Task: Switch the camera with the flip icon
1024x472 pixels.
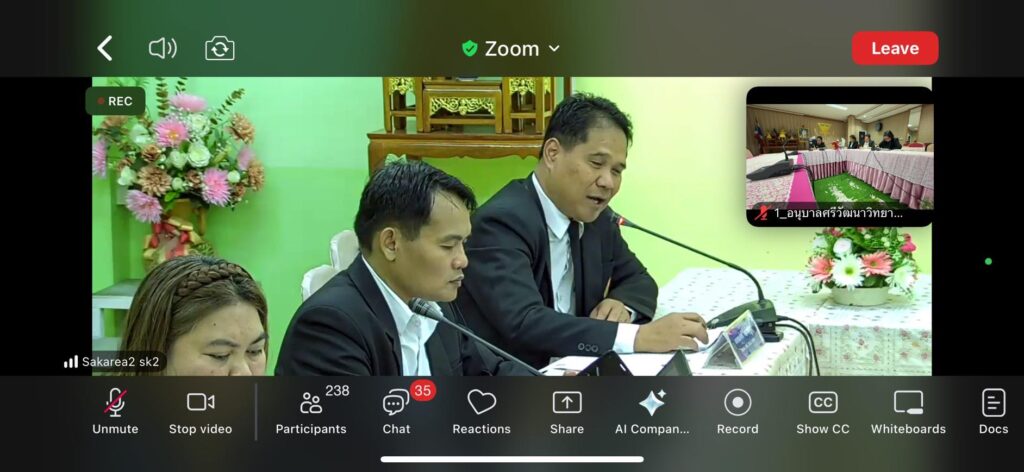Action: [x=220, y=48]
